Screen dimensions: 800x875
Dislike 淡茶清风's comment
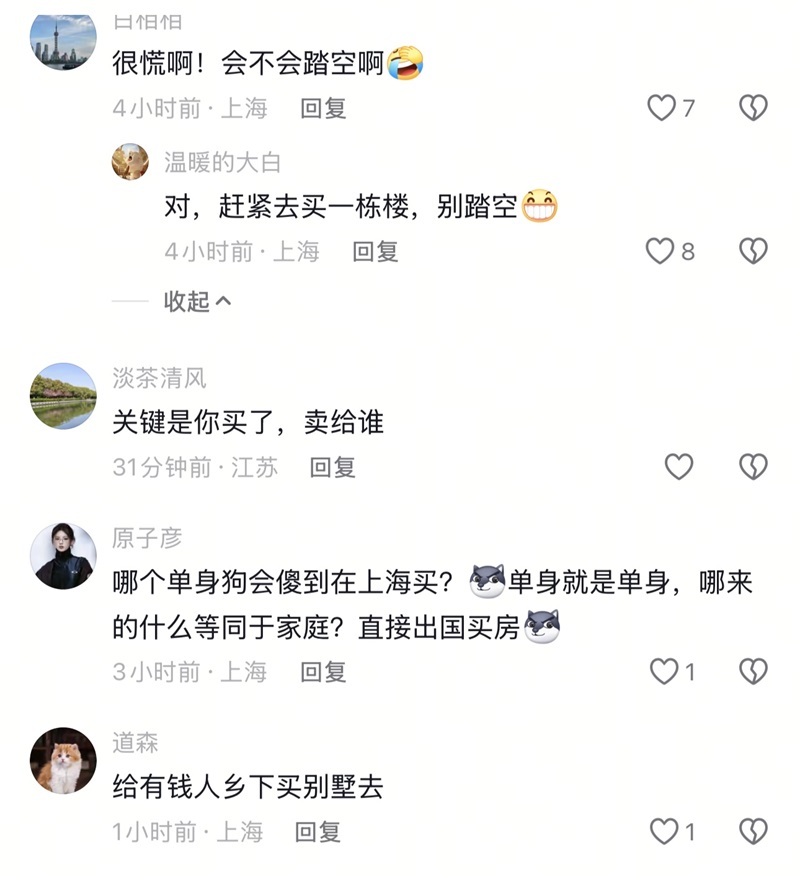coord(753,466)
